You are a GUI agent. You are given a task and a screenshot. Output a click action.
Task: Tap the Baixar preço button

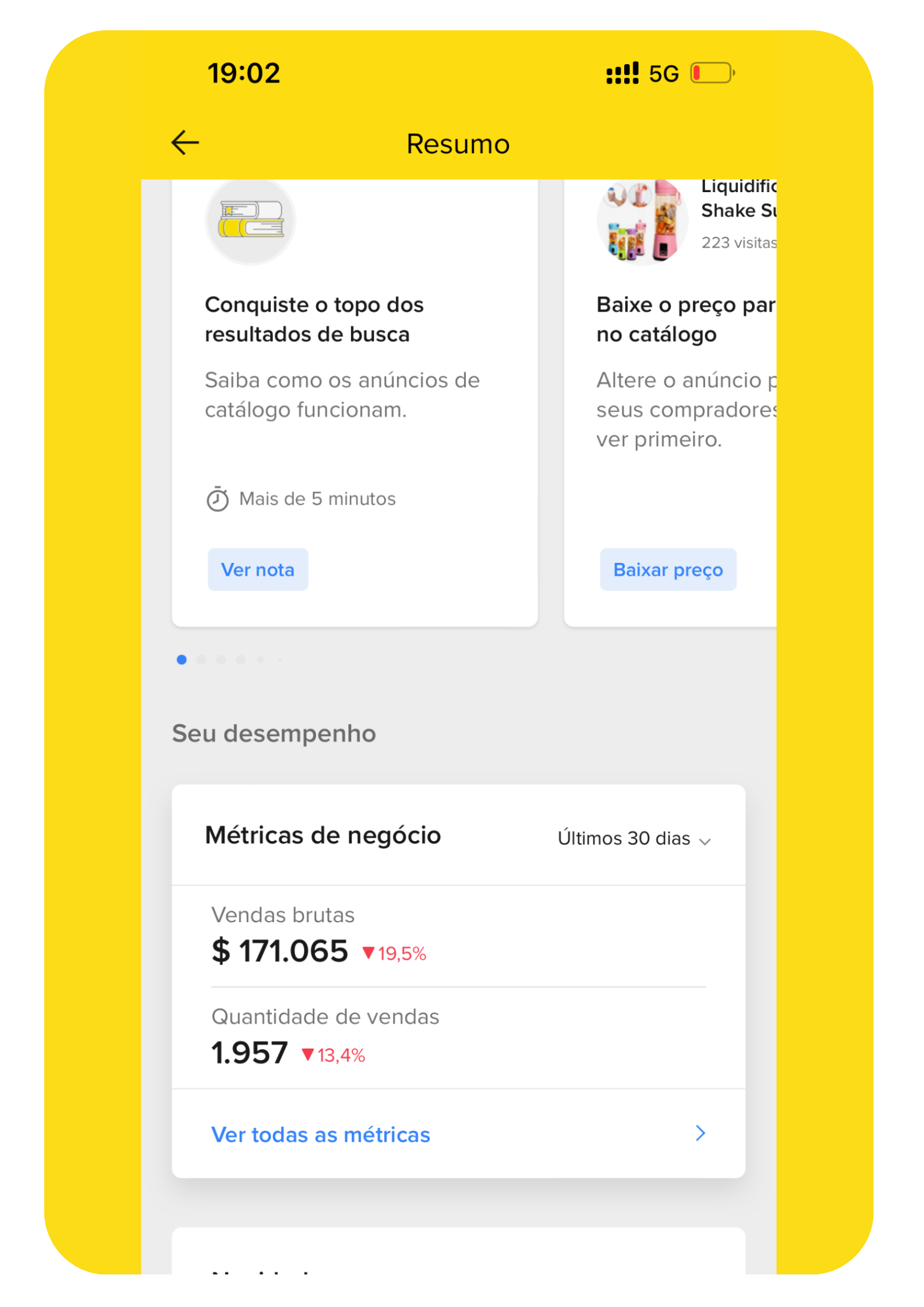668,569
